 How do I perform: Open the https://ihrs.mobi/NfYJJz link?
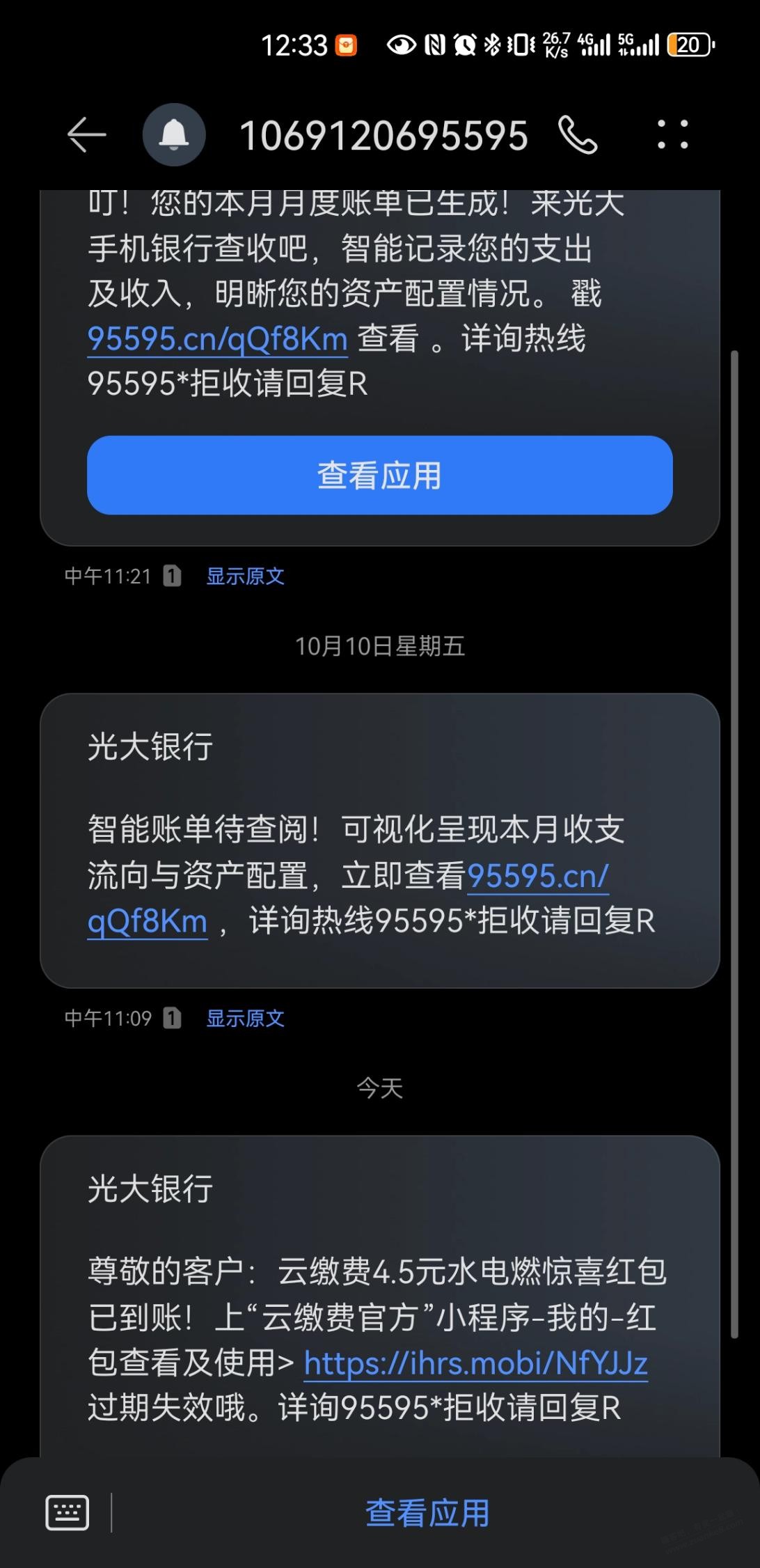[476, 1363]
